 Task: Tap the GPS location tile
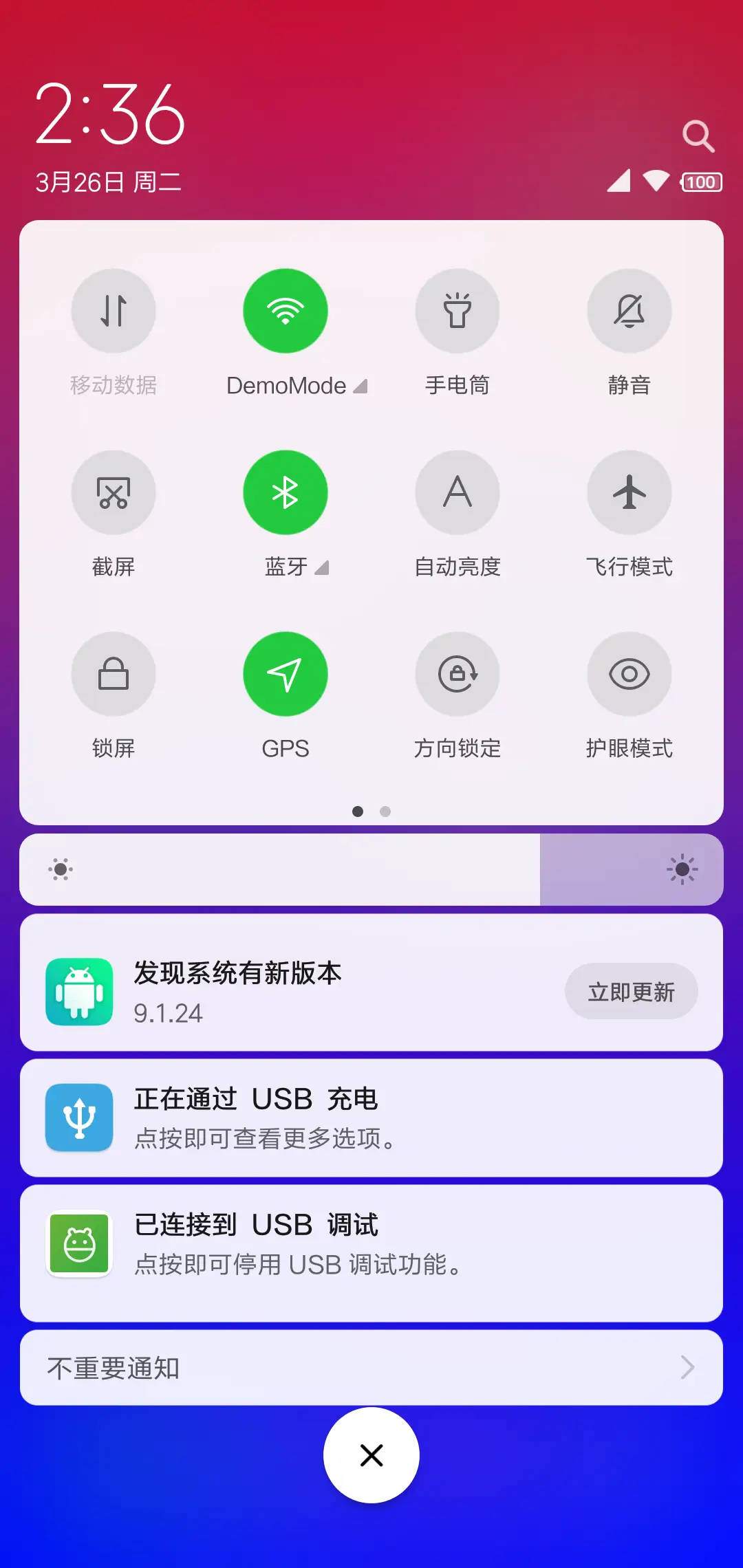[x=286, y=673]
